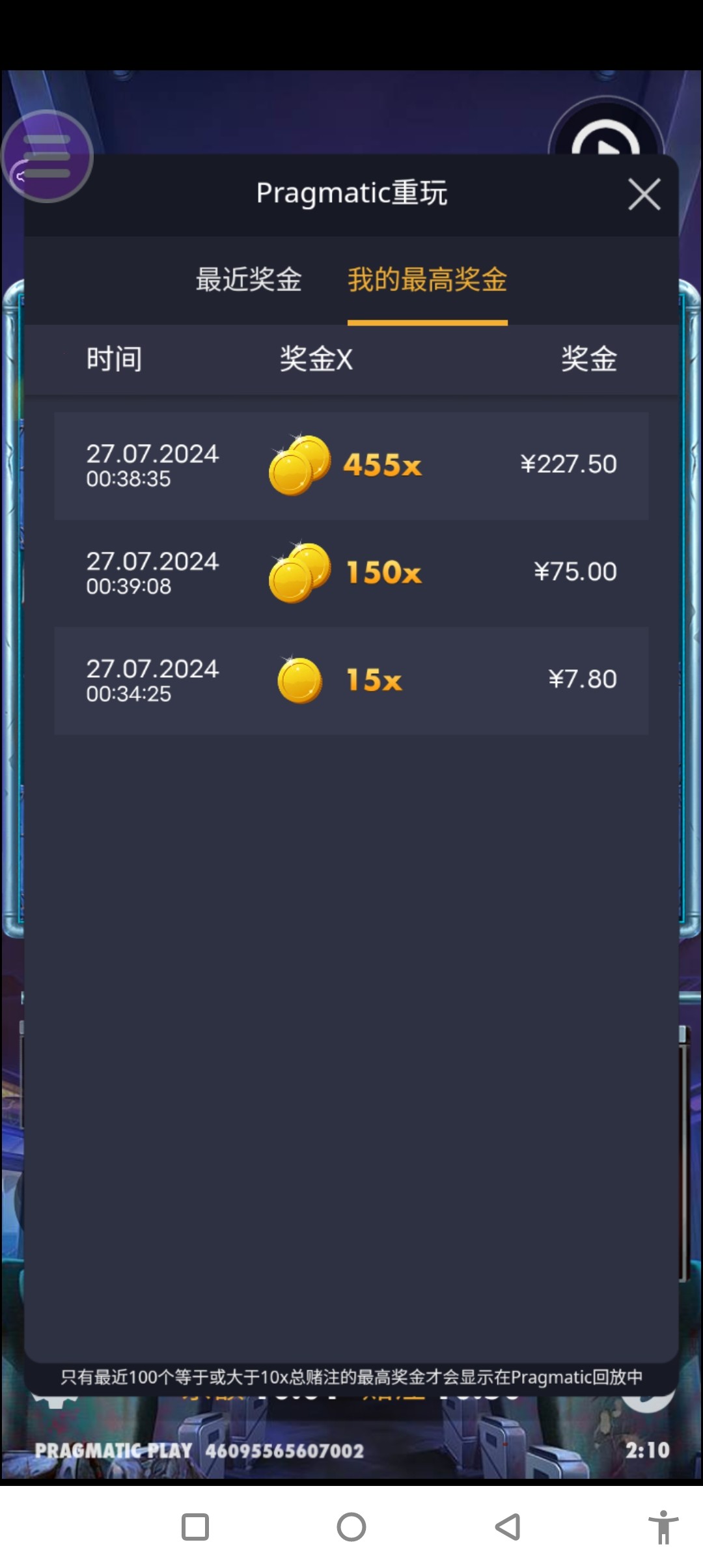Go to the home screen
The height and width of the screenshot is (1568, 703).
[x=351, y=1526]
